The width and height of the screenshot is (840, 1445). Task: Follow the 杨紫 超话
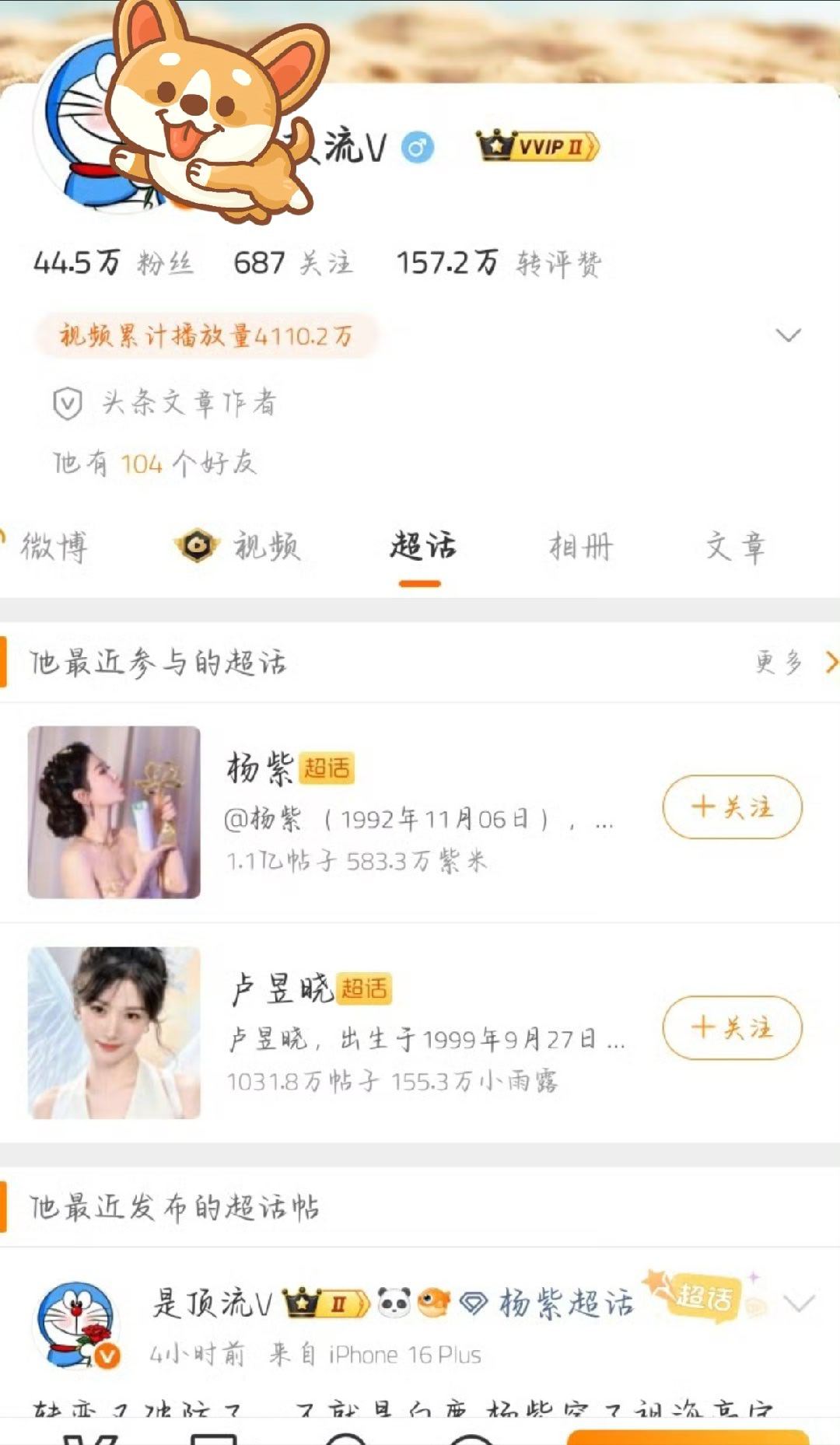point(732,807)
